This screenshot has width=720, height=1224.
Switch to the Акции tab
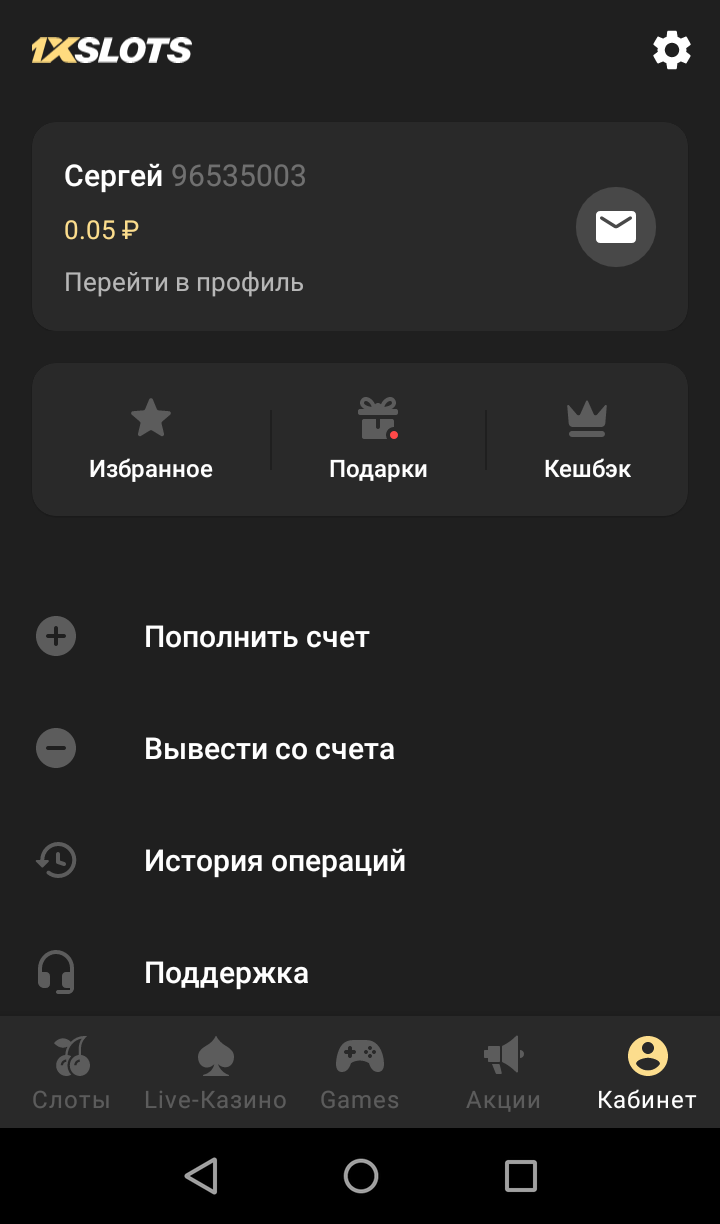pyautogui.click(x=503, y=1073)
